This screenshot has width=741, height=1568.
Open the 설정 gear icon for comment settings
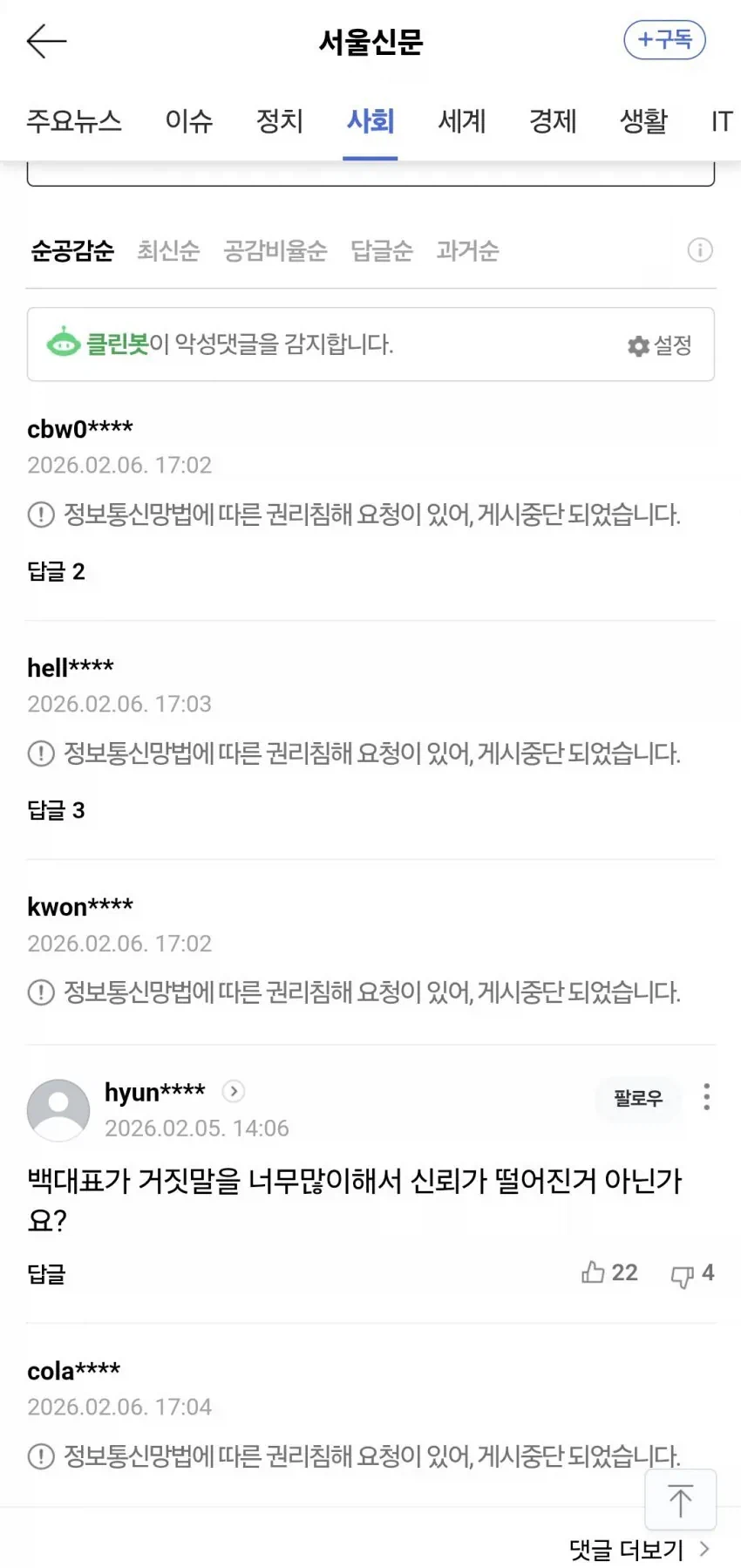[637, 345]
